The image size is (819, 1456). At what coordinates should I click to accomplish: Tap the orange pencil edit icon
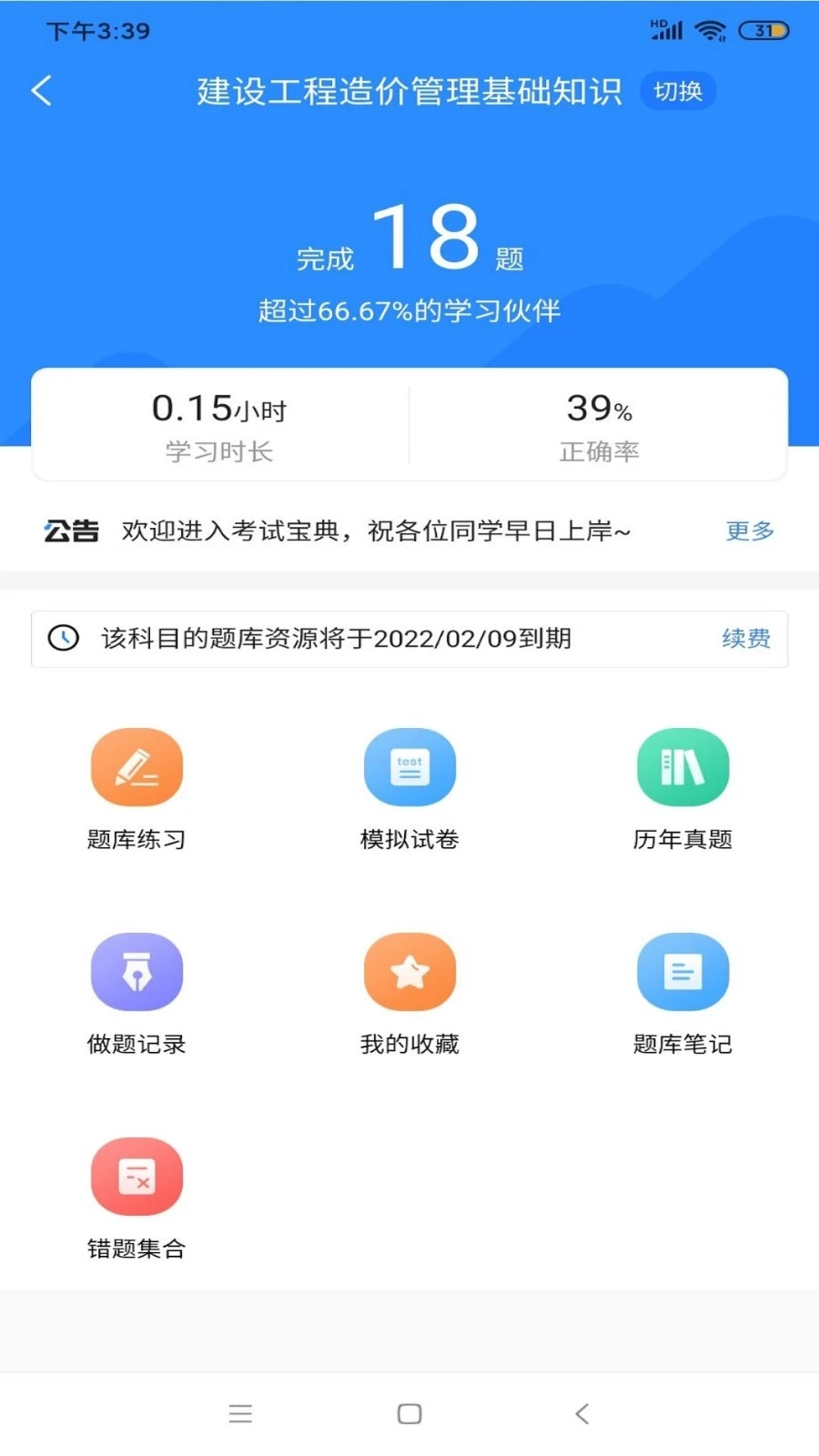coord(136,766)
